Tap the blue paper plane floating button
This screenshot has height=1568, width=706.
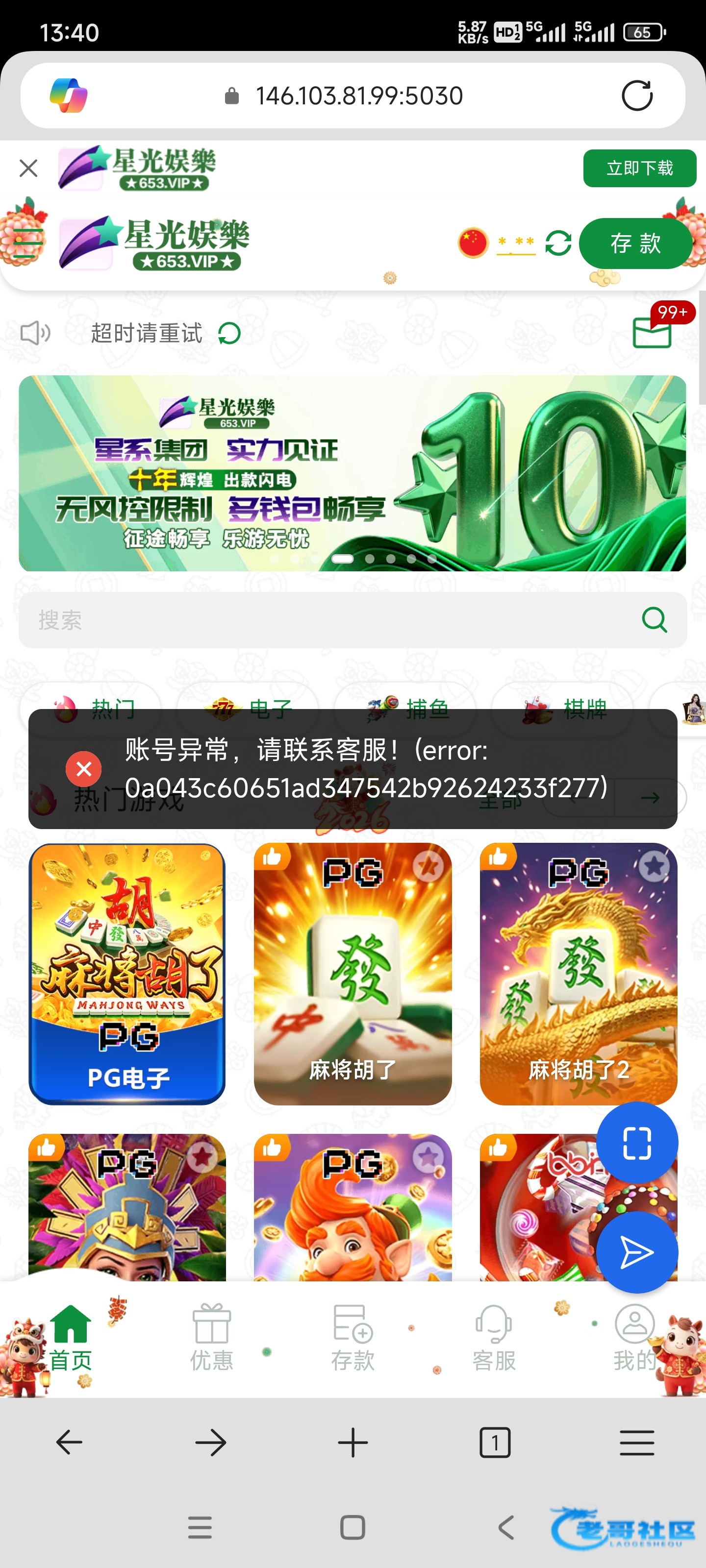click(x=636, y=1252)
